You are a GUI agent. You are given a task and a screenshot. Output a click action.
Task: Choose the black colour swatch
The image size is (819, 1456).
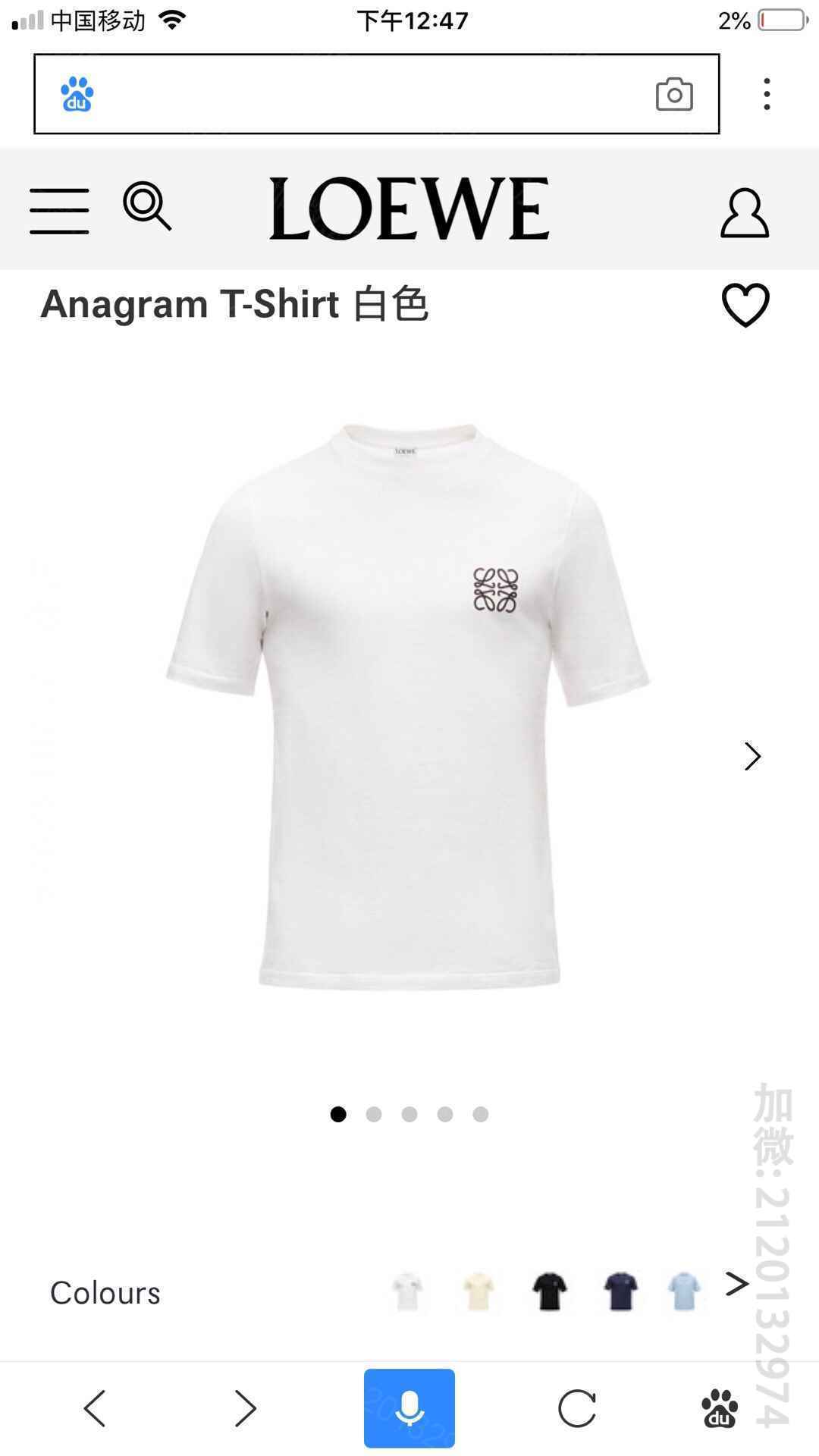pyautogui.click(x=549, y=1291)
